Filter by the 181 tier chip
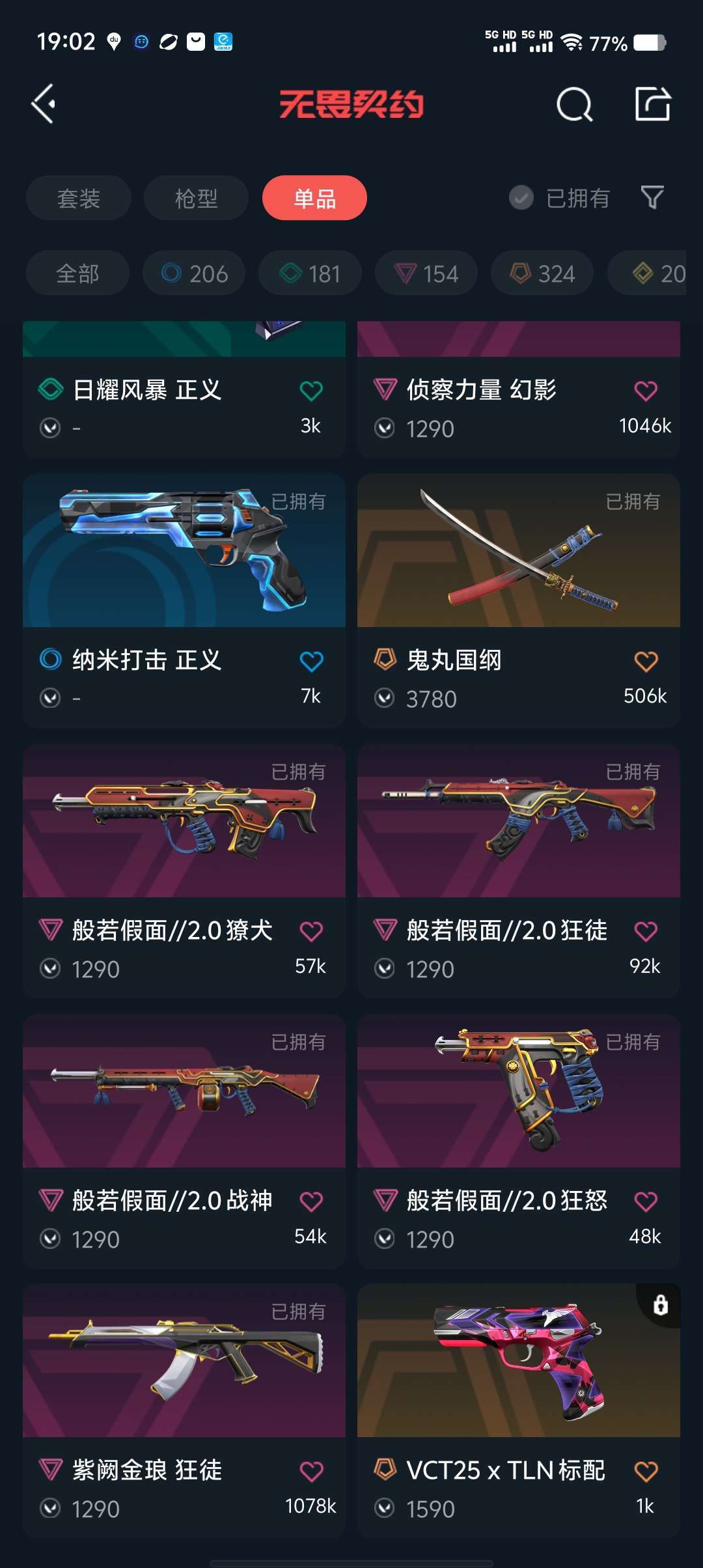 (x=310, y=273)
